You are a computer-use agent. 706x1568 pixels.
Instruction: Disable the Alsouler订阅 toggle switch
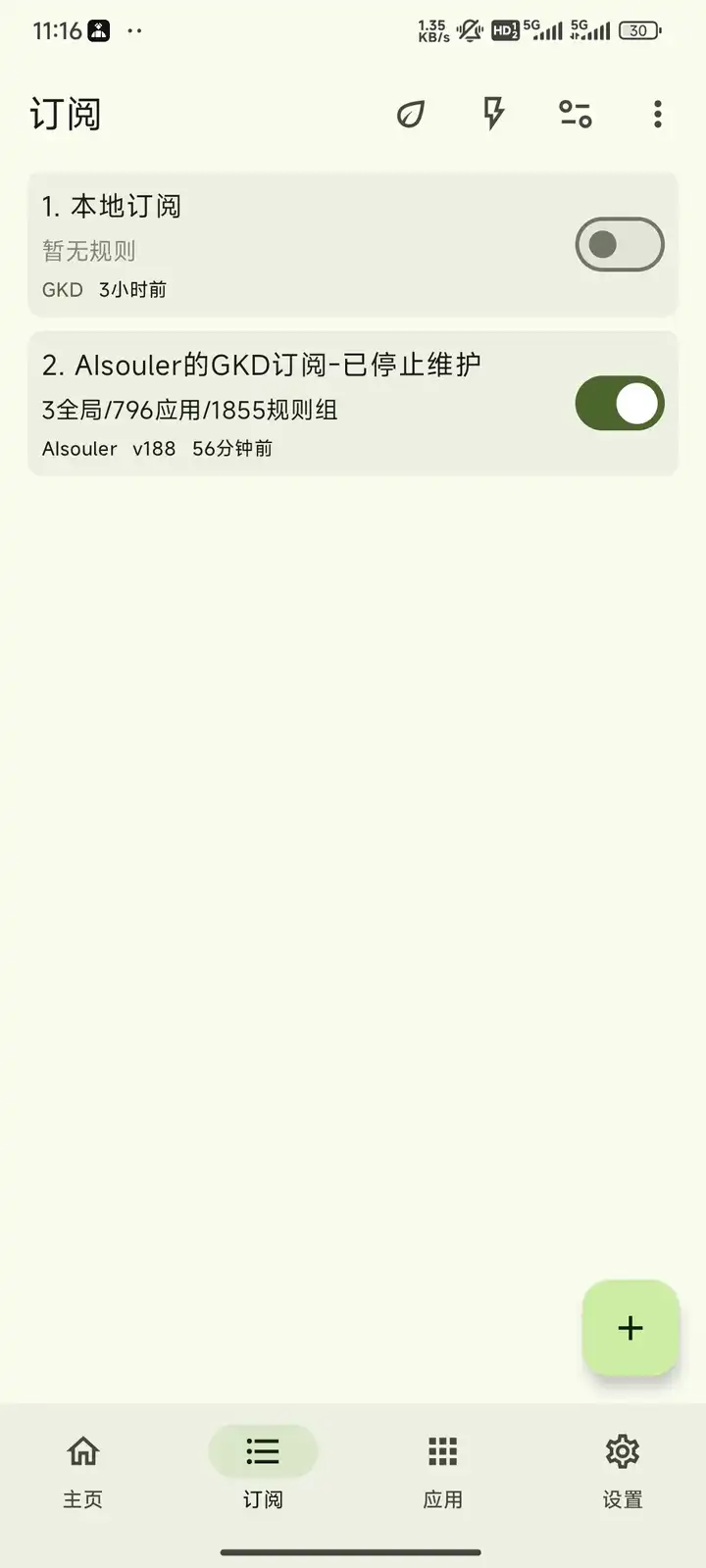click(x=619, y=403)
